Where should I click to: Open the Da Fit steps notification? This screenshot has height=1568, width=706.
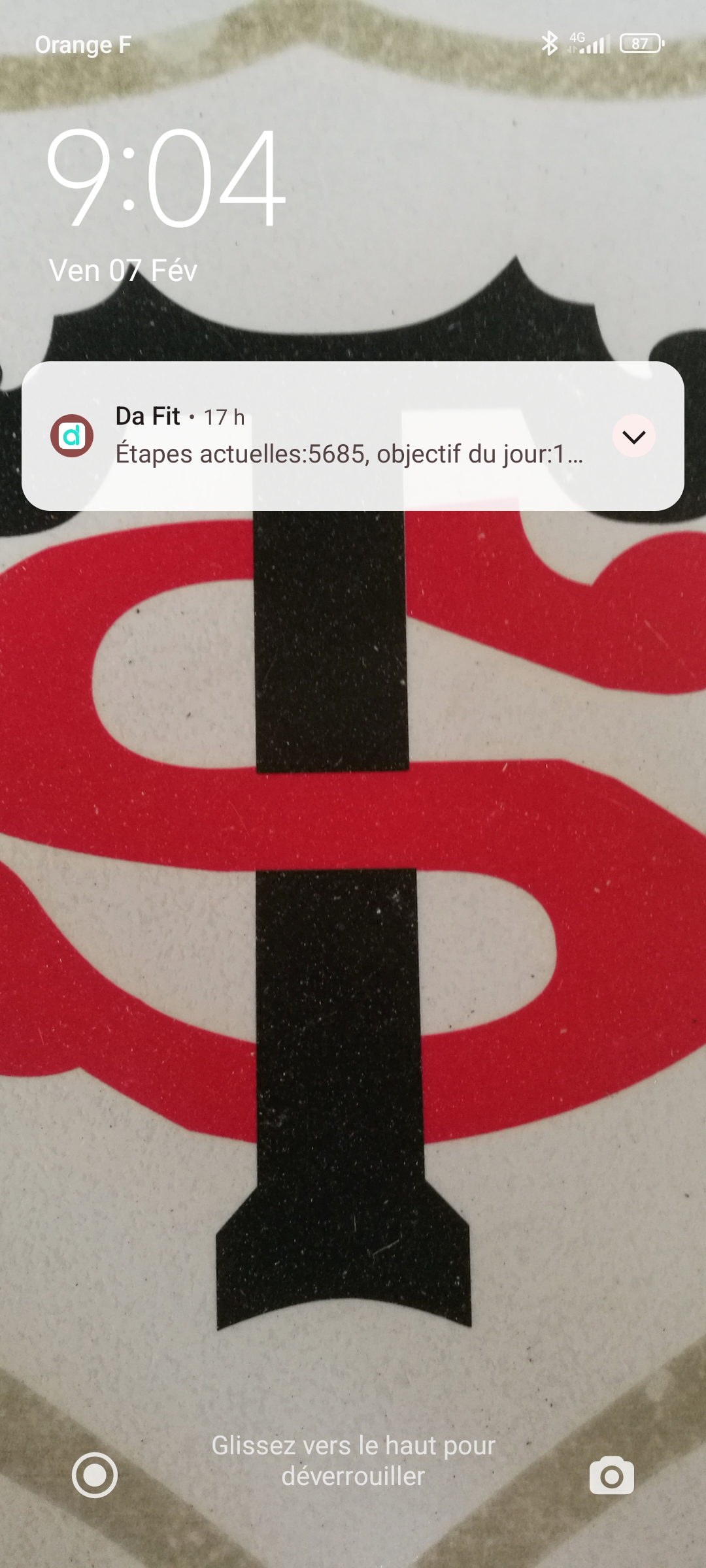coord(340,436)
